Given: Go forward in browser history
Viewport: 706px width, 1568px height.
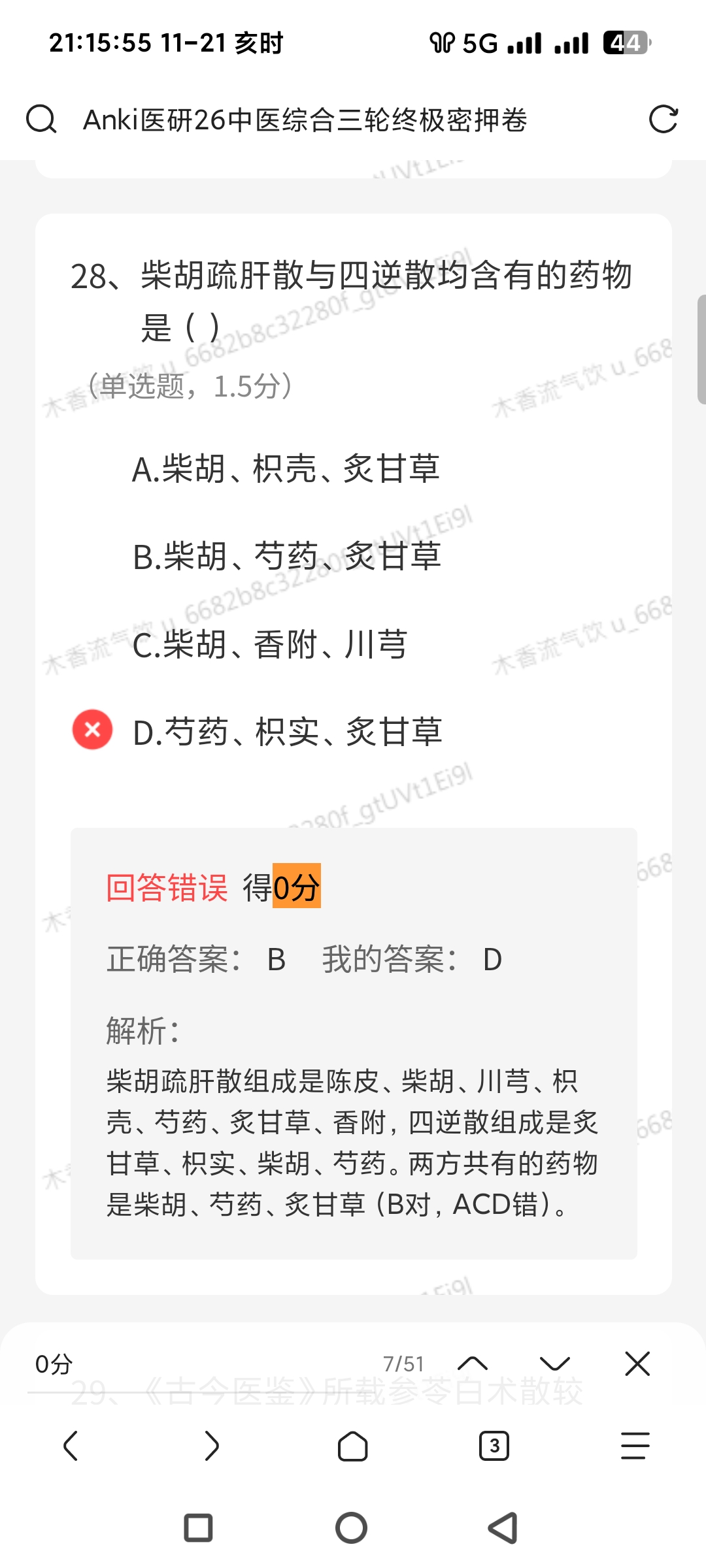Looking at the screenshot, I should (x=212, y=1446).
